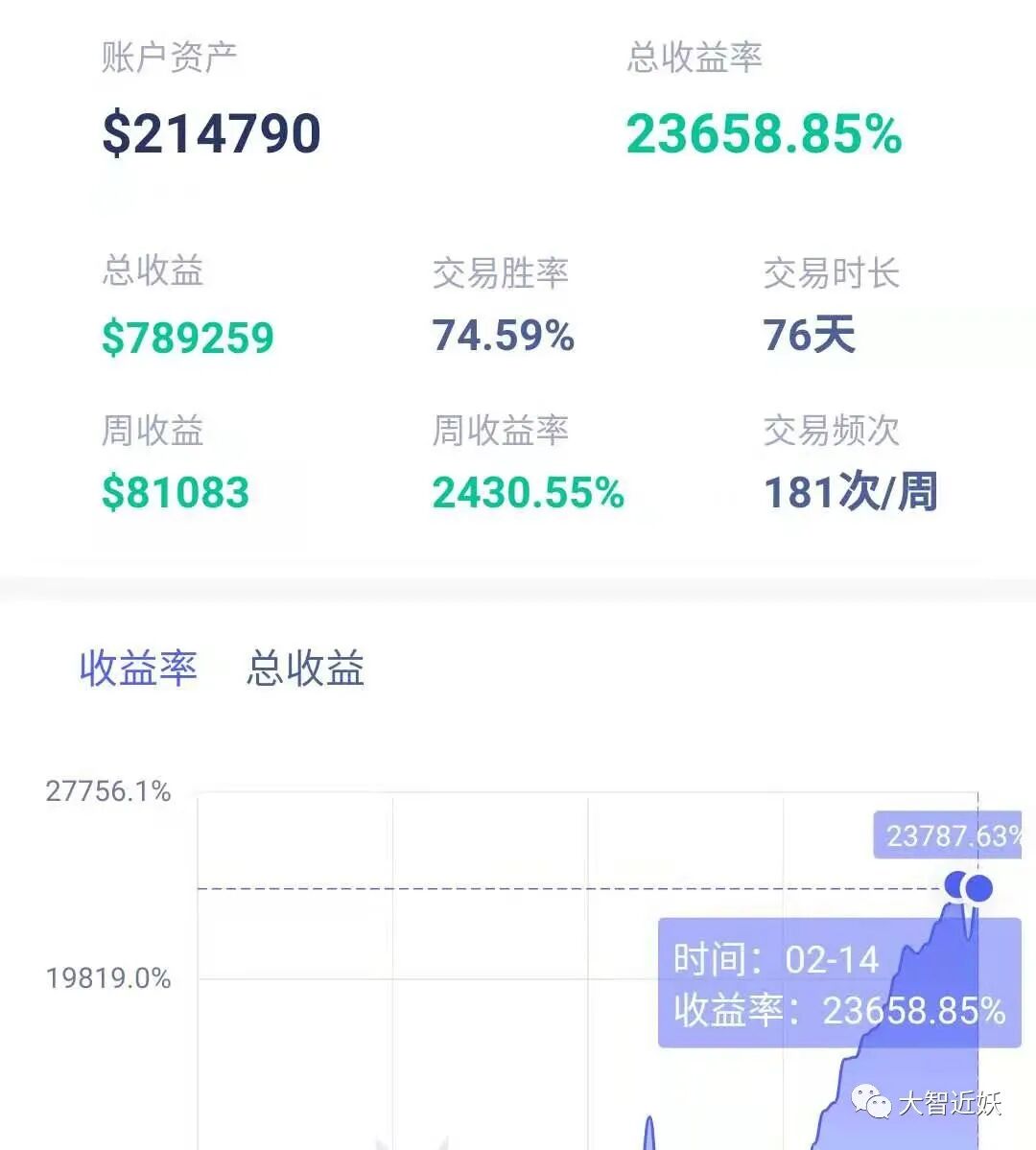The height and width of the screenshot is (1150, 1036).
Task: Select the 收益率 chart tab
Action: pos(139,669)
